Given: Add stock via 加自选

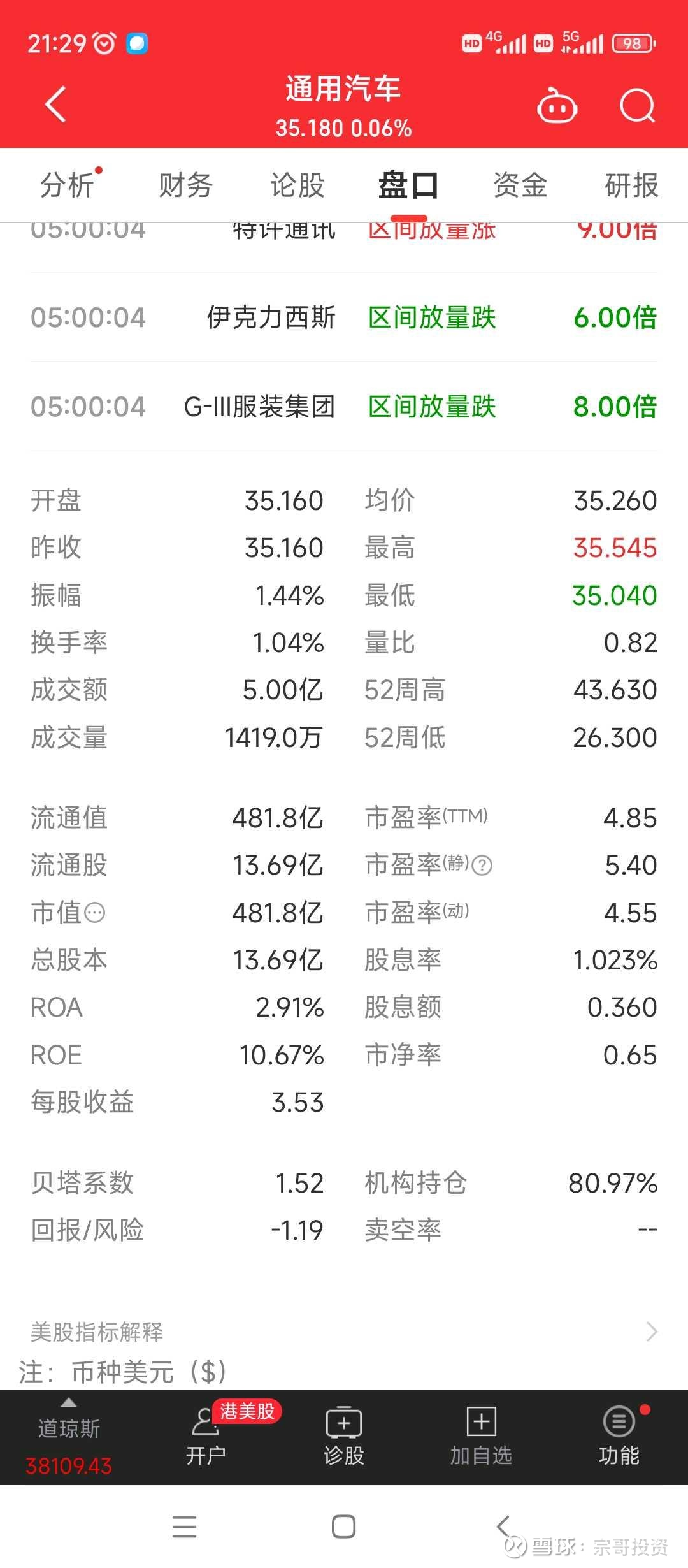Looking at the screenshot, I should [x=481, y=1439].
